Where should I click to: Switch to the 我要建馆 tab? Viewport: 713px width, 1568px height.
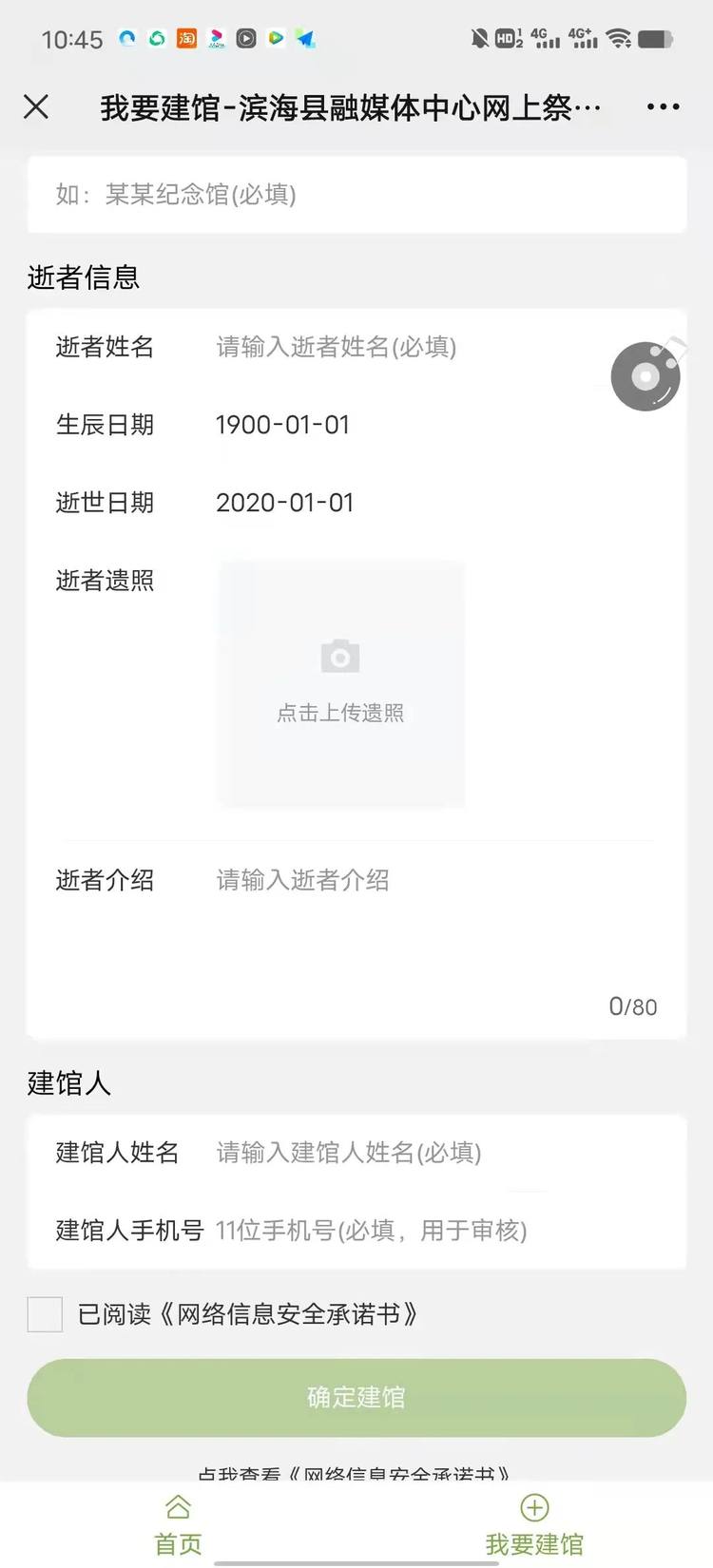[534, 1526]
